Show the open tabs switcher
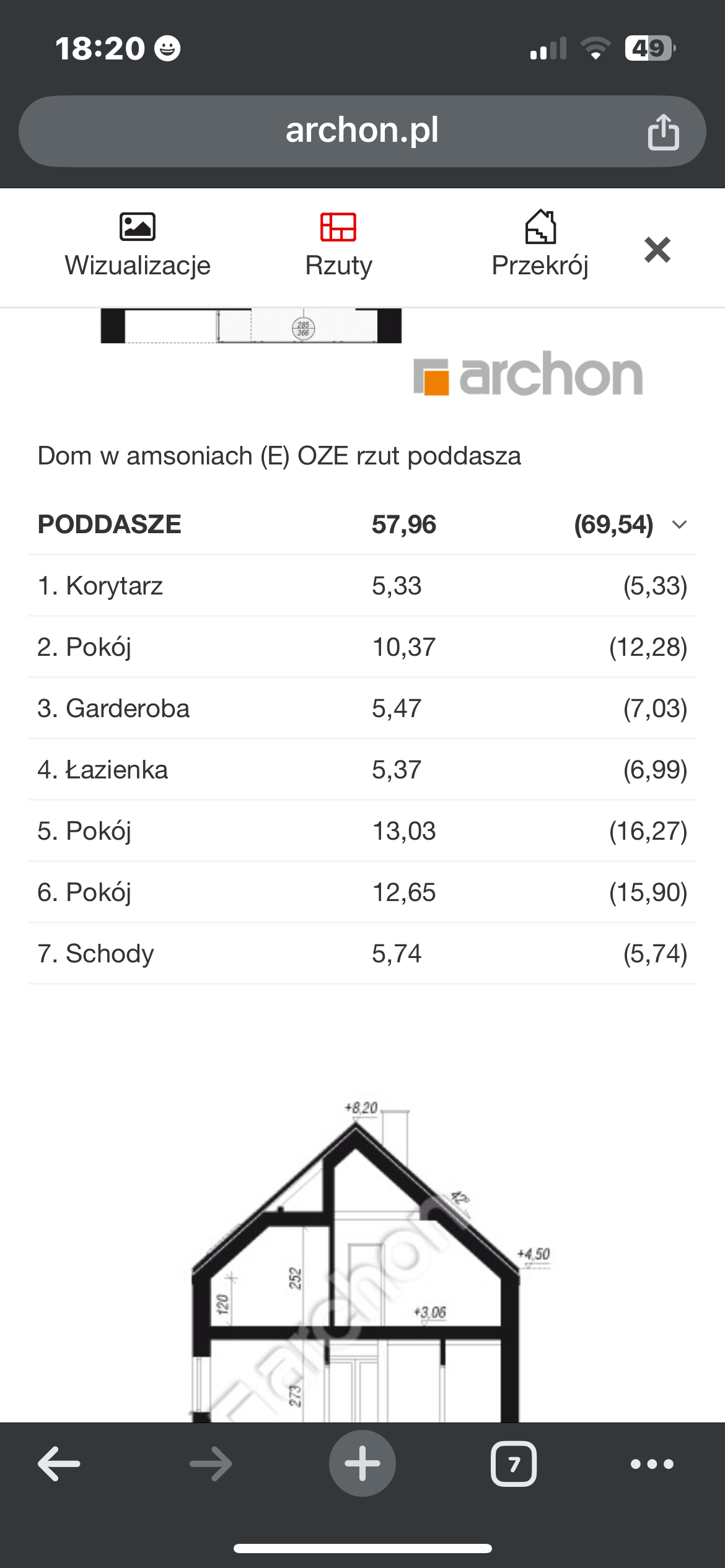 [x=514, y=1464]
